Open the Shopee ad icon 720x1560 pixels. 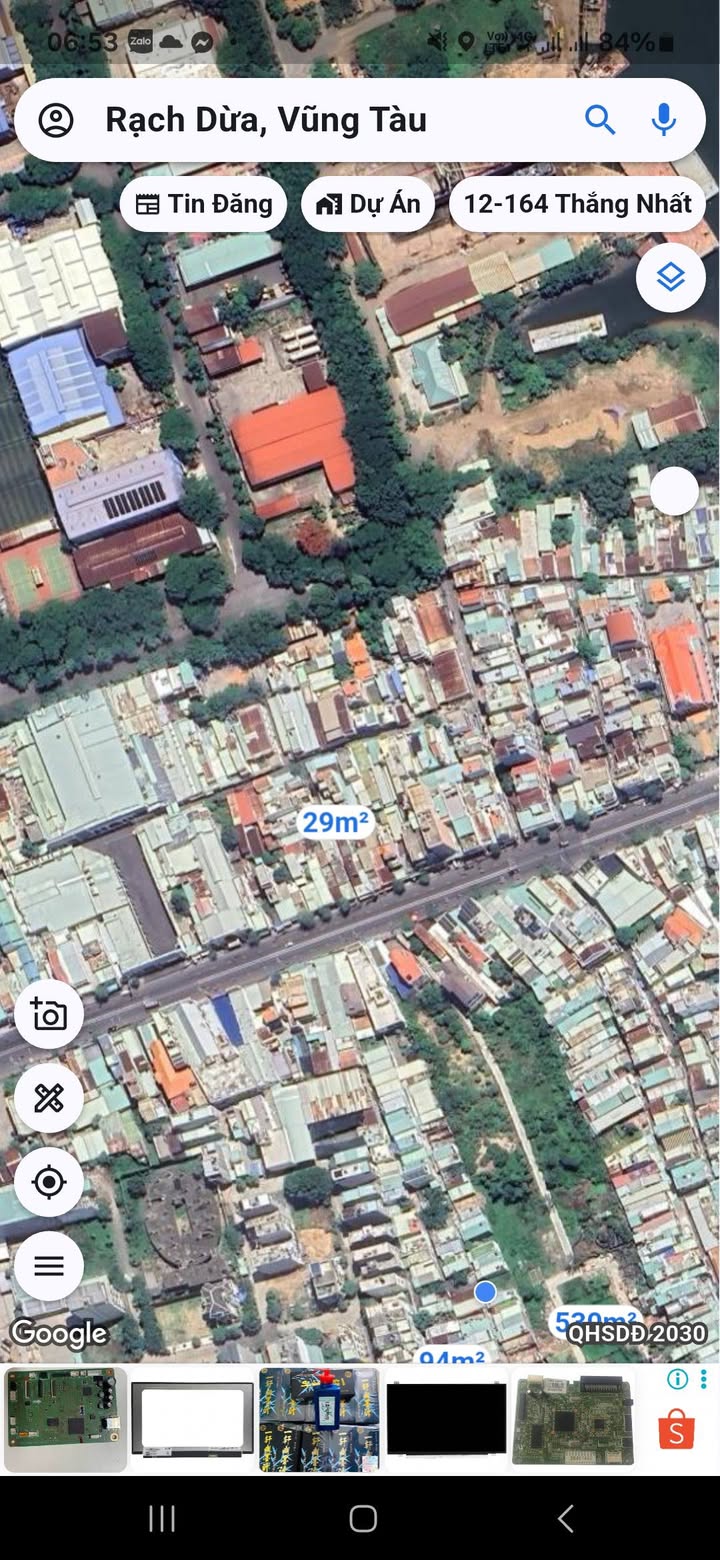(x=677, y=1430)
